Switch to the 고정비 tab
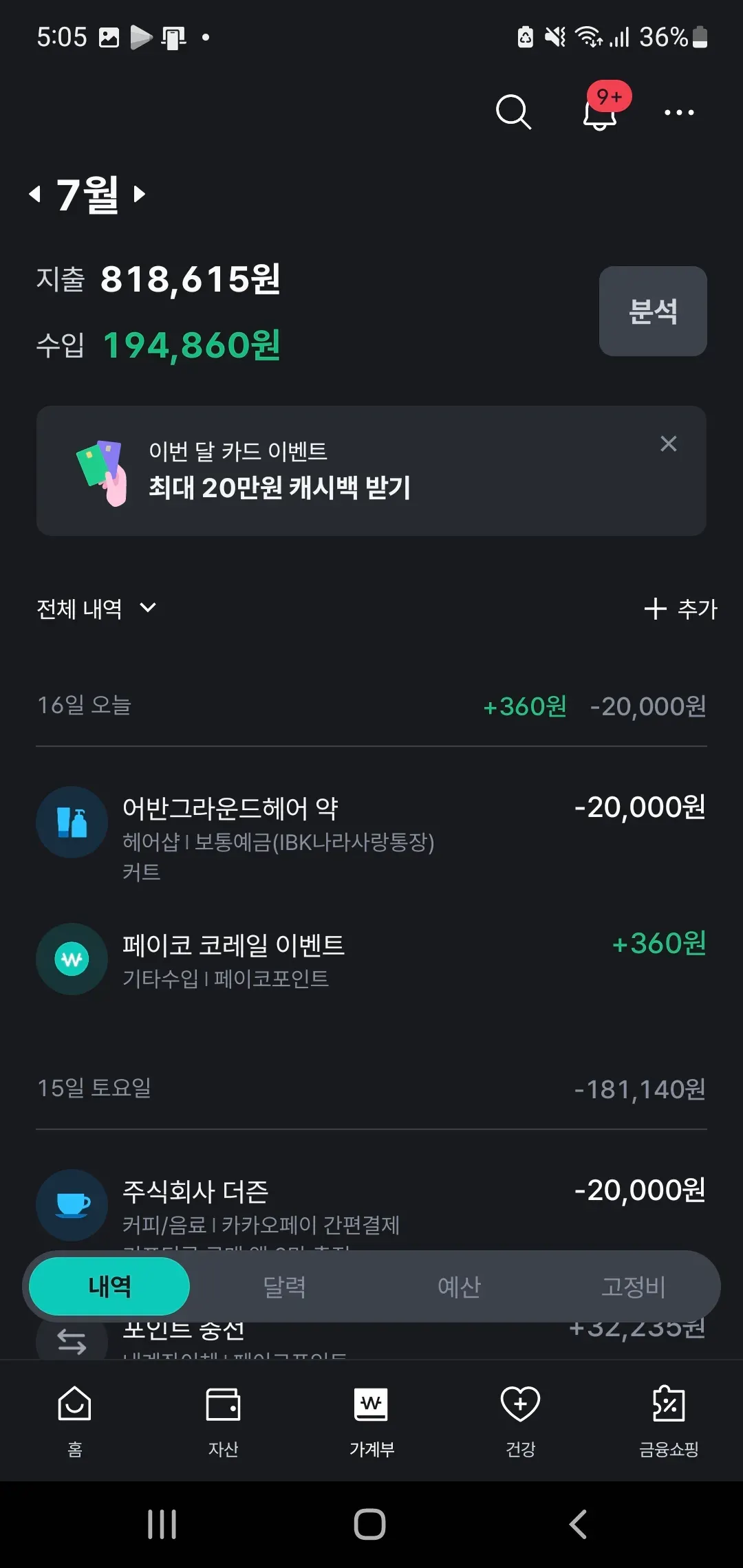The image size is (743, 1568). (634, 1287)
